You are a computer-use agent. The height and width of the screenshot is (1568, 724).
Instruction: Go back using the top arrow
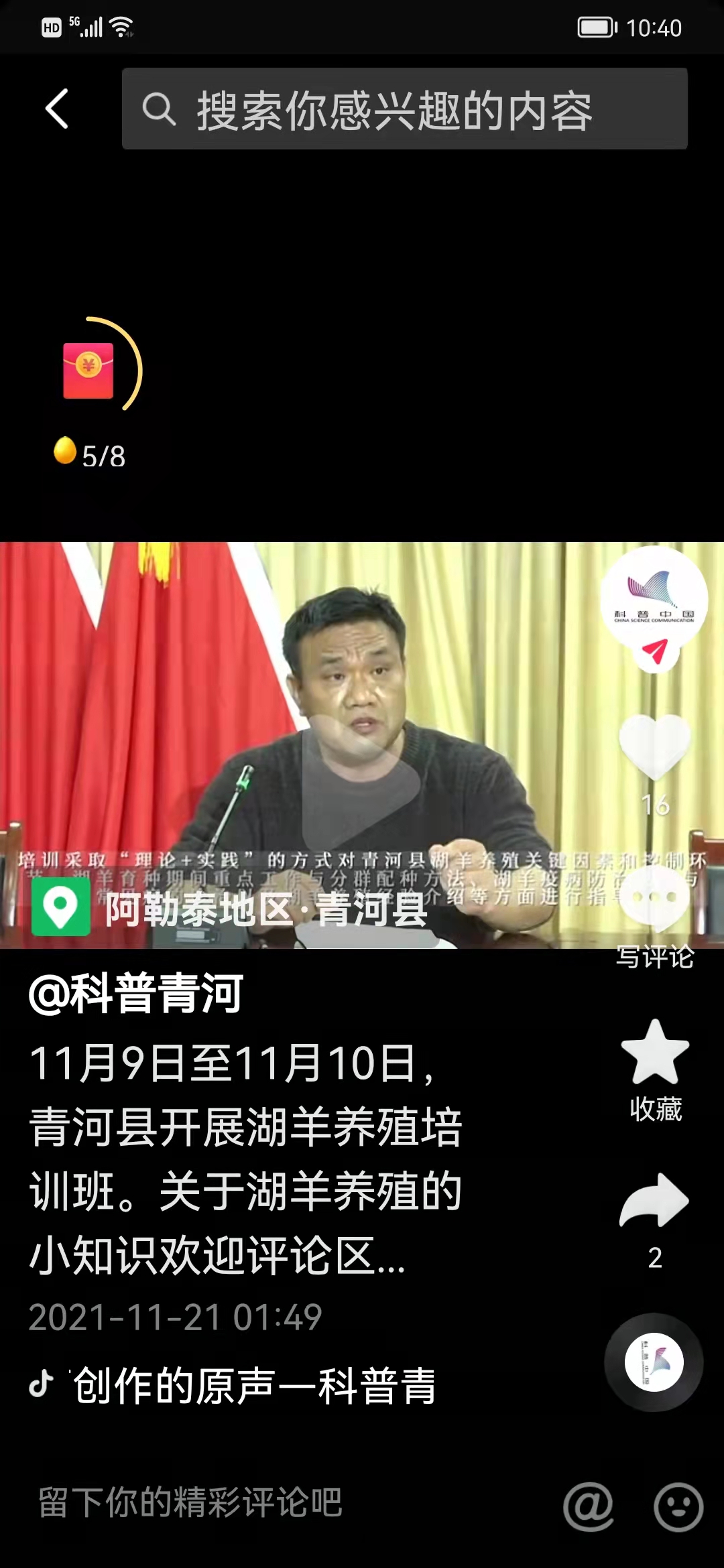coord(57,109)
